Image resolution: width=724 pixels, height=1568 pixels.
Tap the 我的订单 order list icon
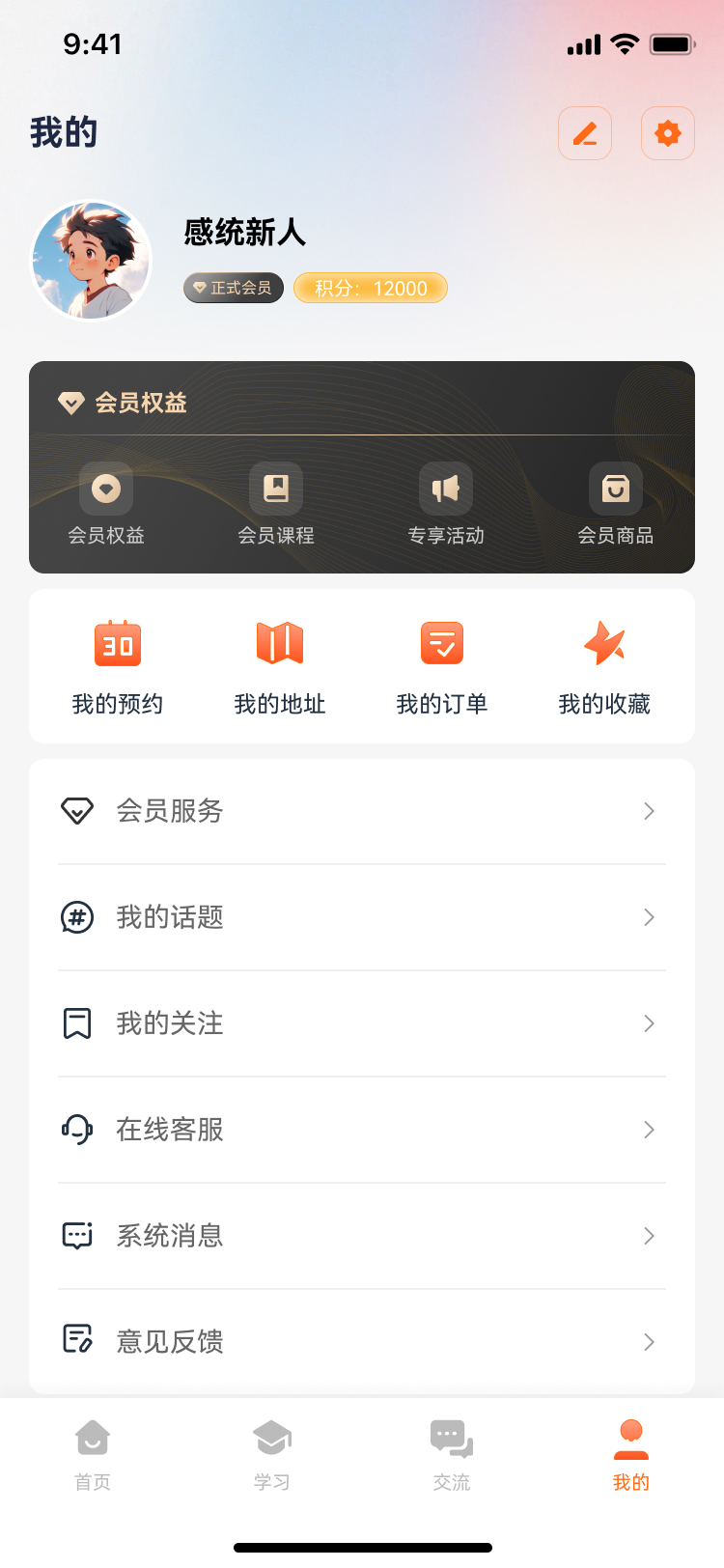(441, 642)
